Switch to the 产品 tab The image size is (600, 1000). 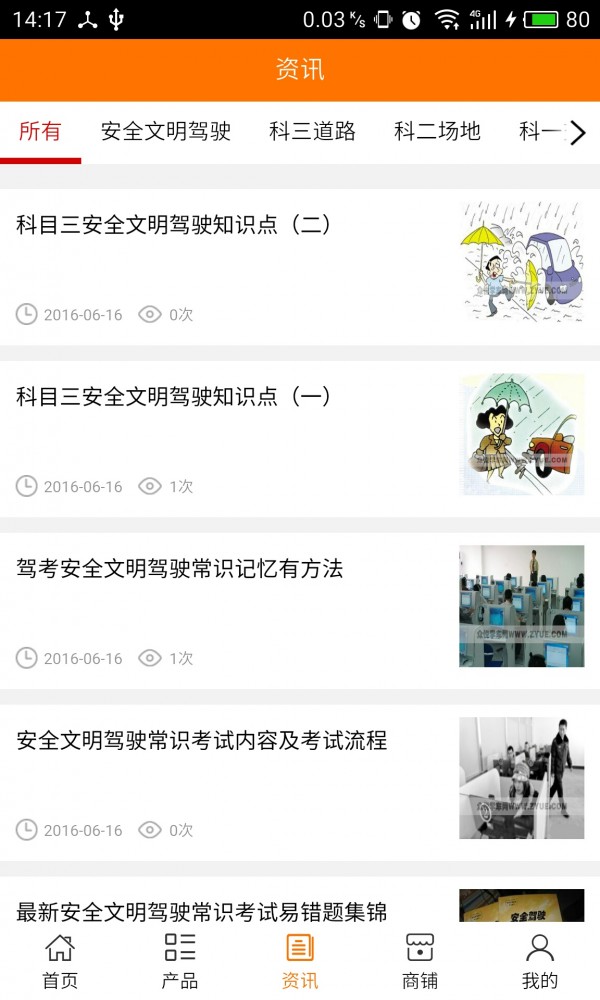tap(180, 961)
